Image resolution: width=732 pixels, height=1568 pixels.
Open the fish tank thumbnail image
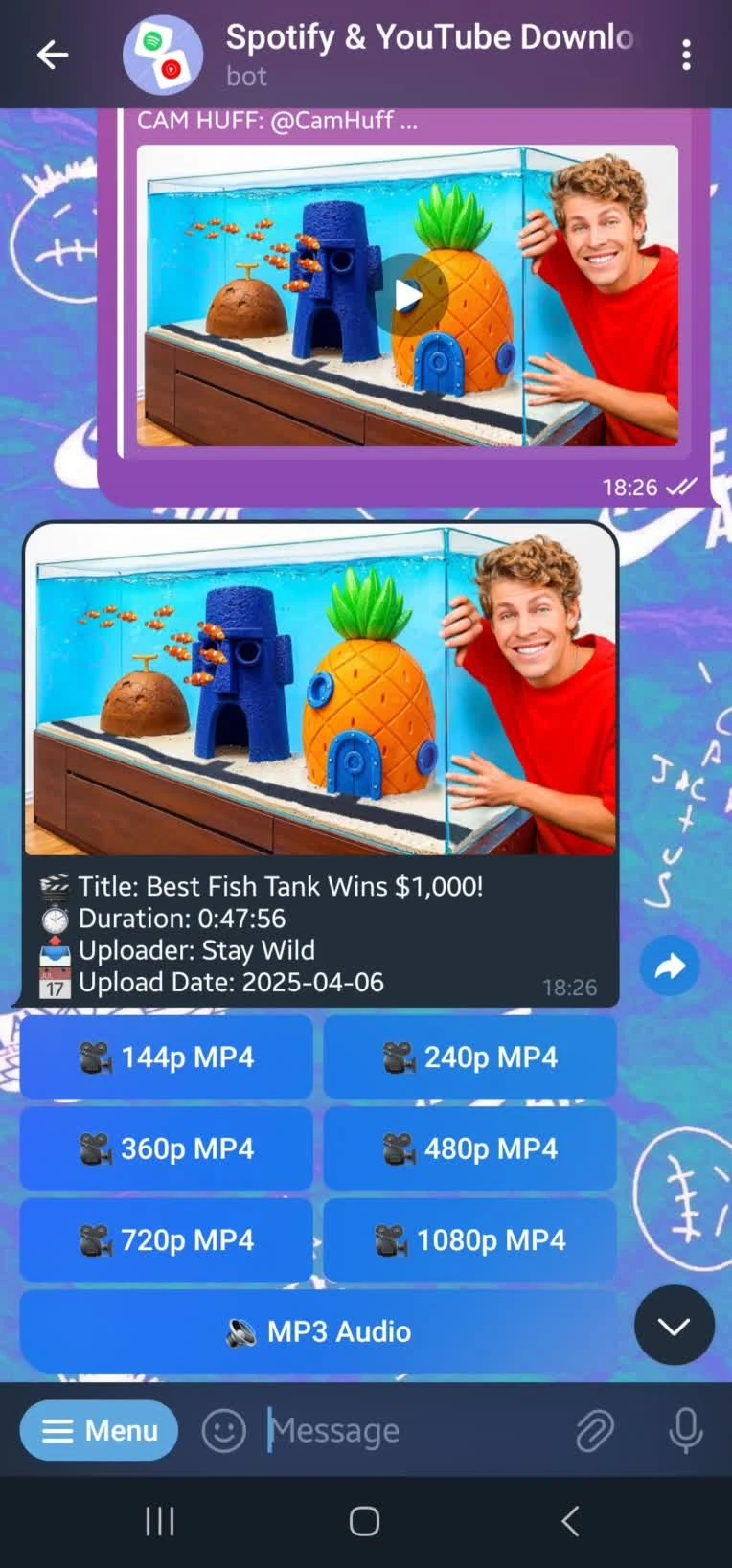[x=320, y=690]
